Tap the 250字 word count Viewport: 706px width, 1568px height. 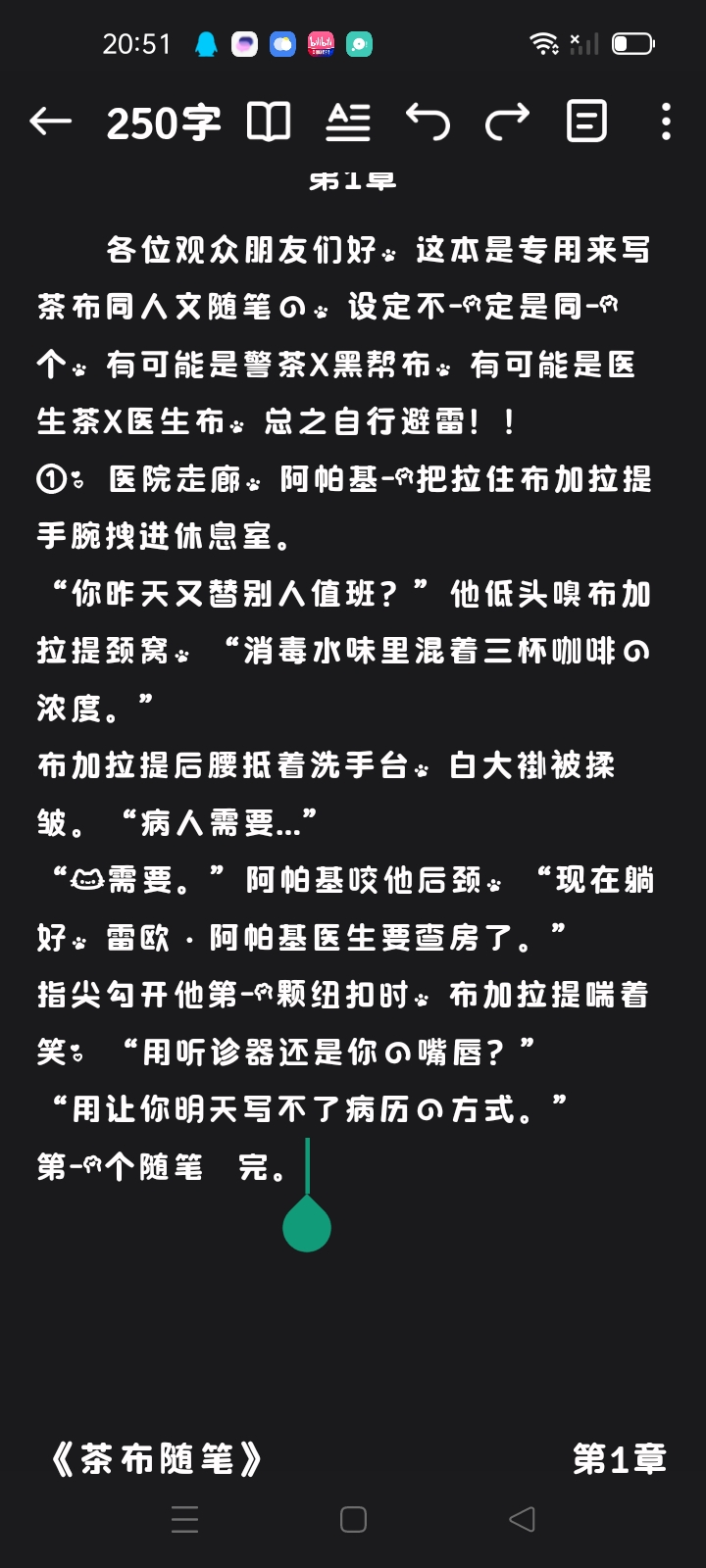click(163, 123)
